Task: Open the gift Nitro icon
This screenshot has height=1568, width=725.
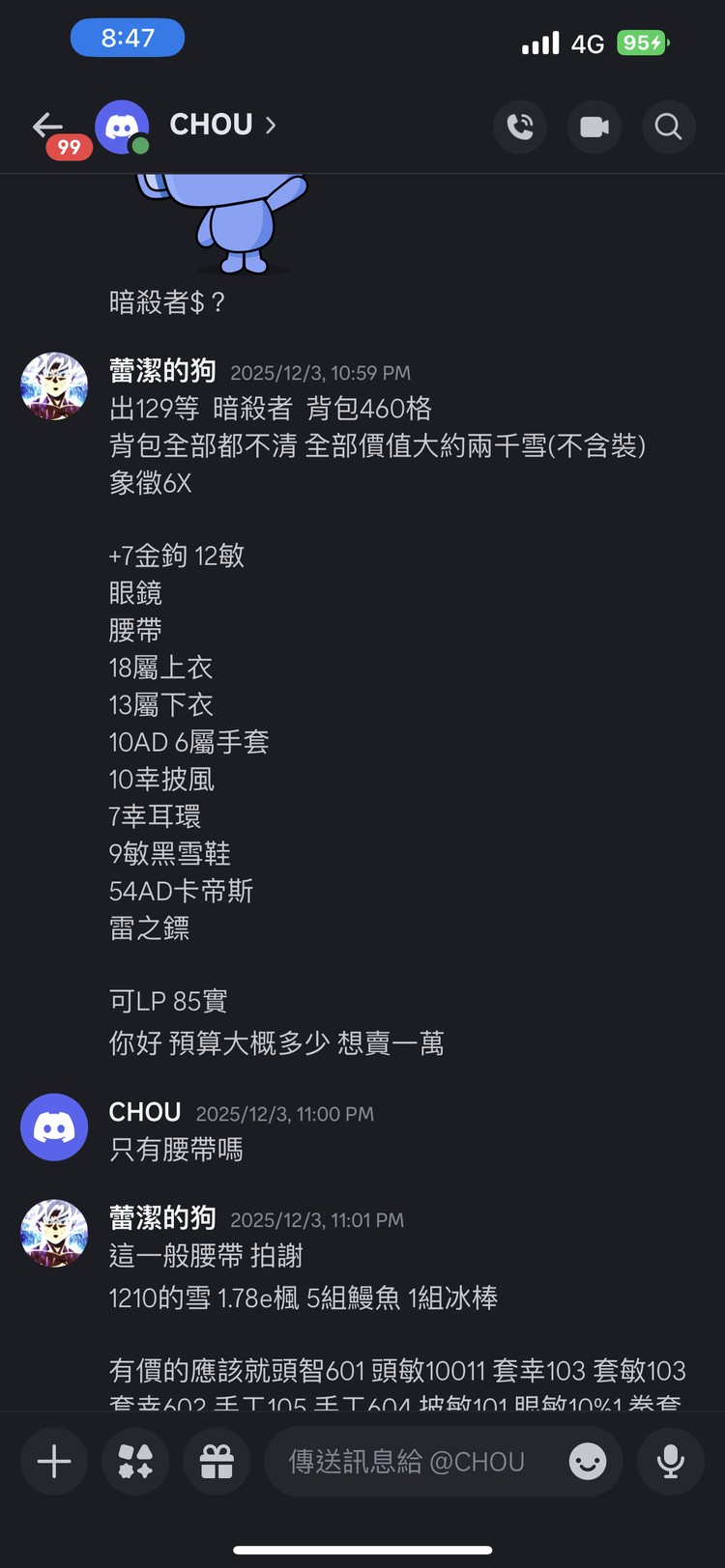Action: click(x=217, y=1462)
